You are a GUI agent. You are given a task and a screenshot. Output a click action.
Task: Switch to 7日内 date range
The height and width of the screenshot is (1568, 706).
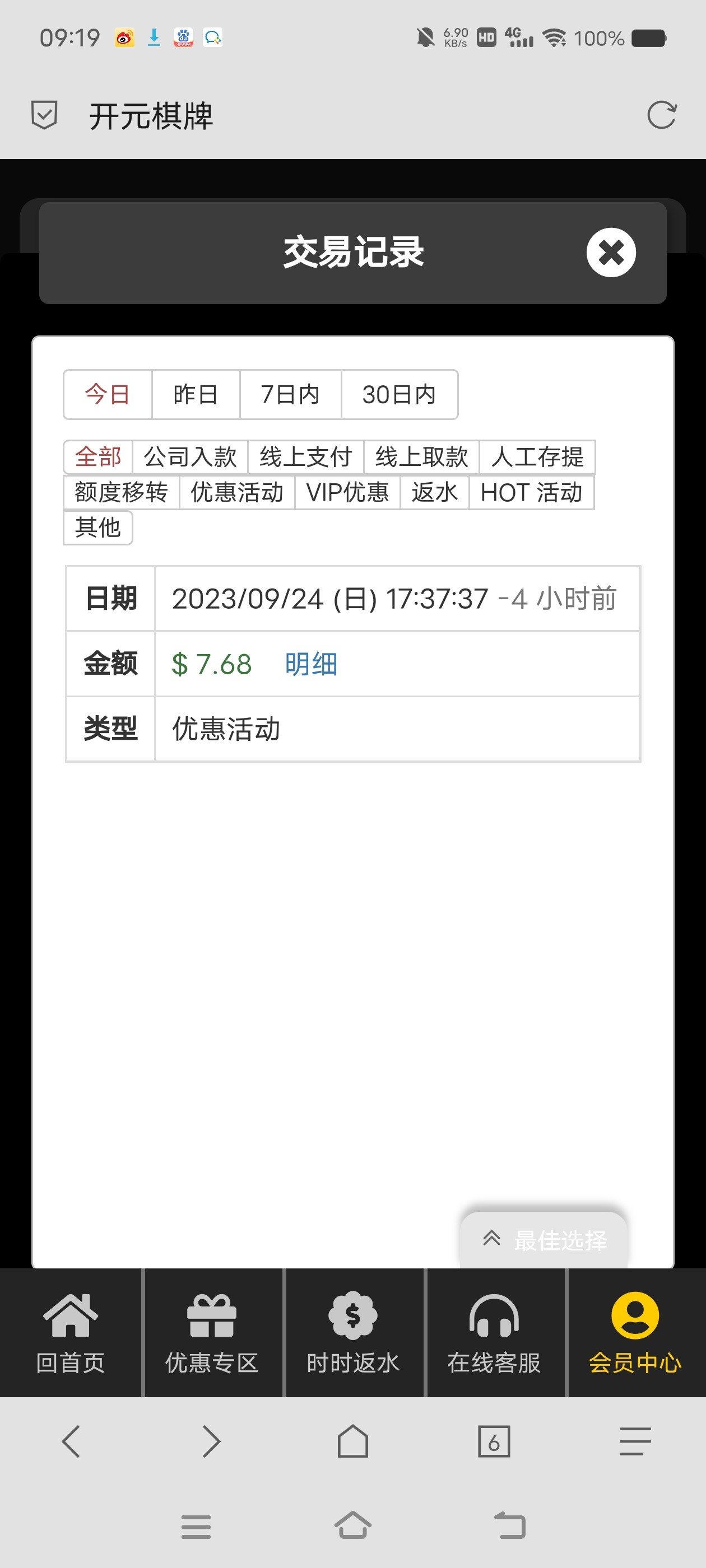pos(290,394)
